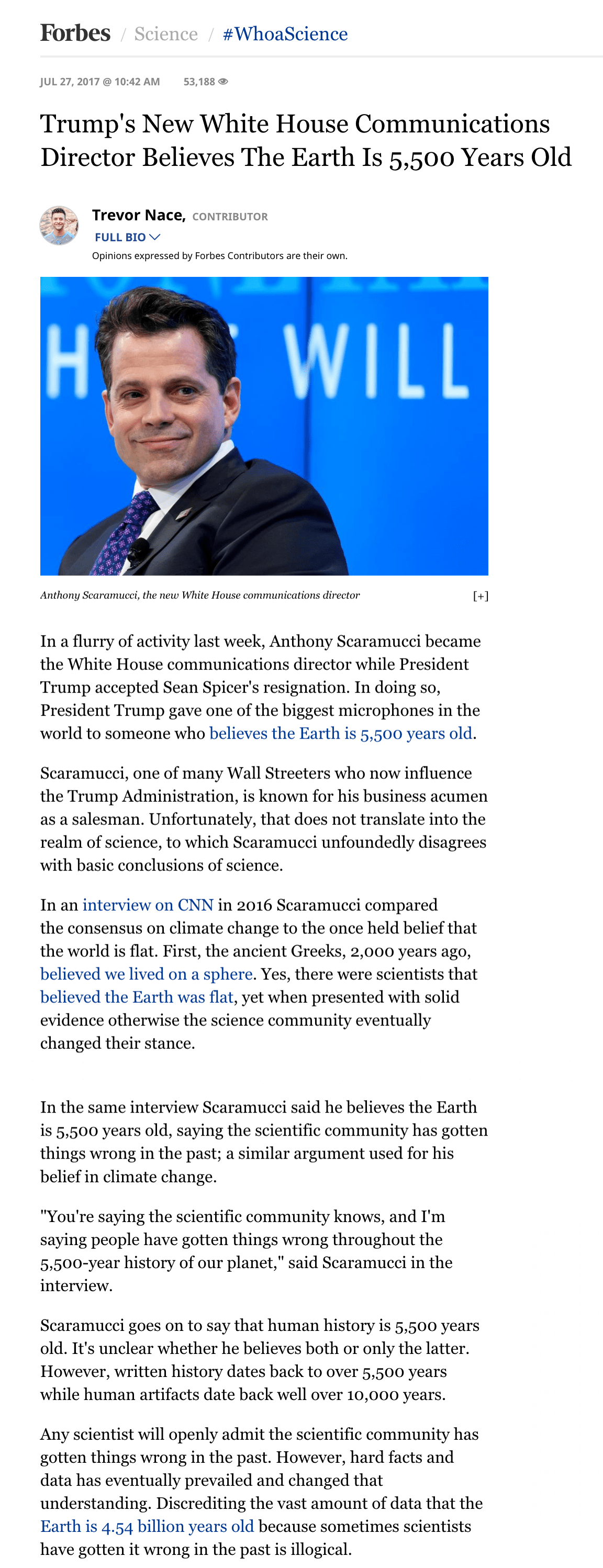
Task: Open 'Earth is 4.54 billion years old' link
Action: [x=147, y=1527]
